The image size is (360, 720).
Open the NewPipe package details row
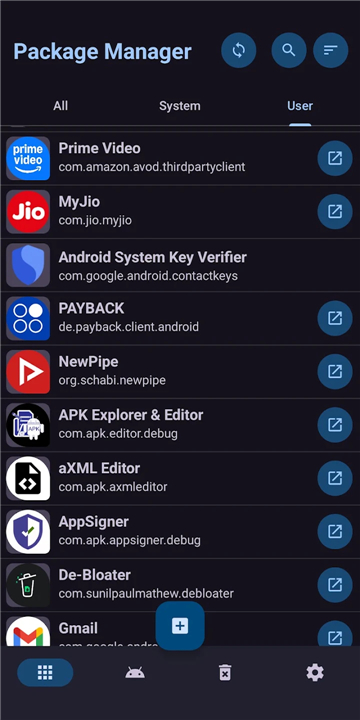(x=180, y=371)
